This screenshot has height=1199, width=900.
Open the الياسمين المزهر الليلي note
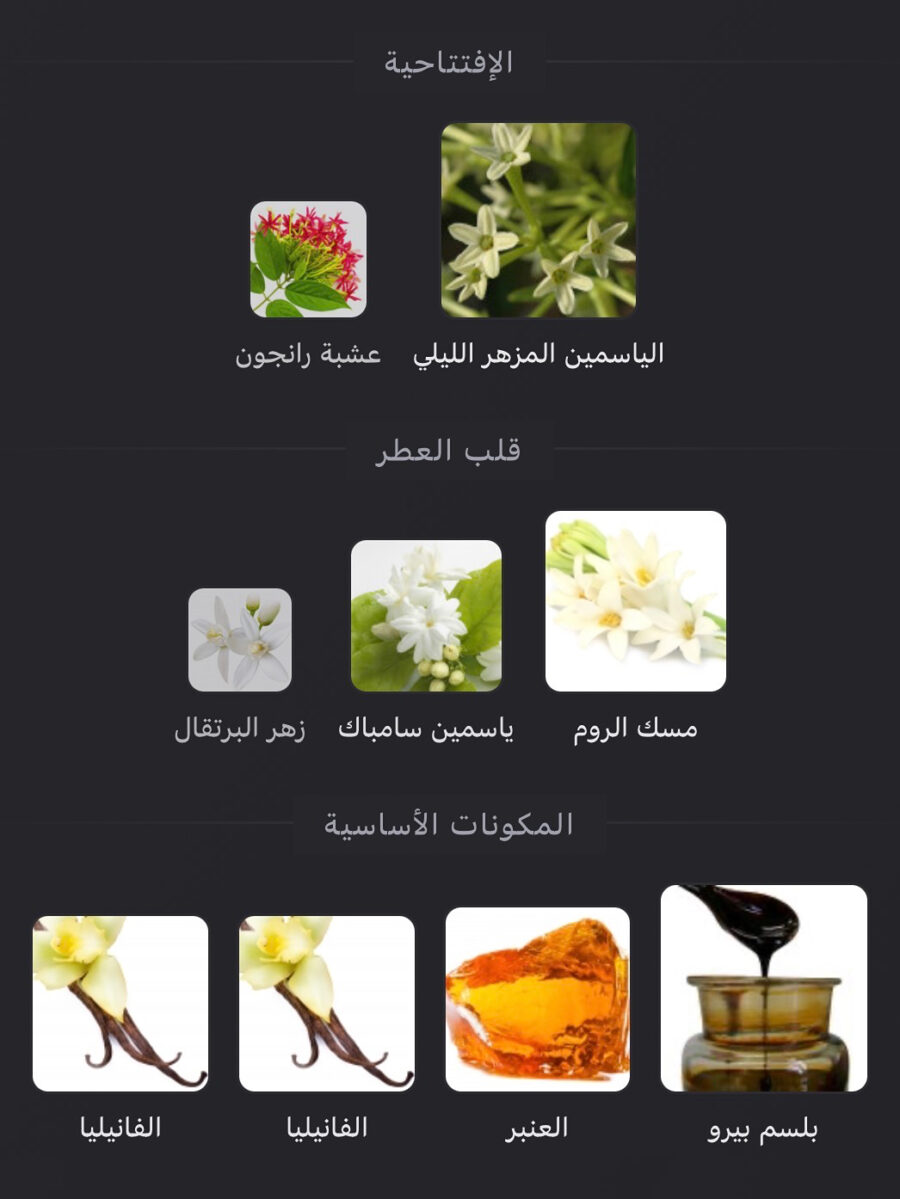[x=538, y=220]
